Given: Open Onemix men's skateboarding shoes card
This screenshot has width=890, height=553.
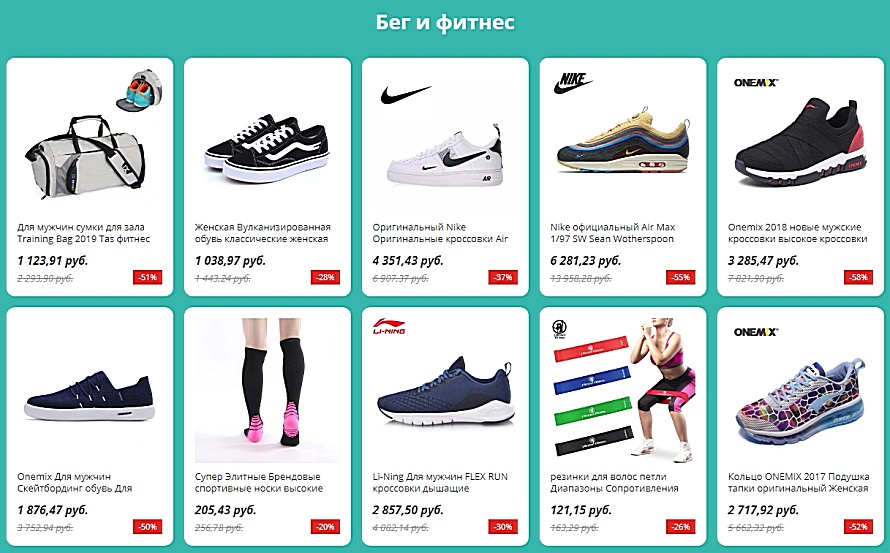Looking at the screenshot, I should [x=89, y=425].
